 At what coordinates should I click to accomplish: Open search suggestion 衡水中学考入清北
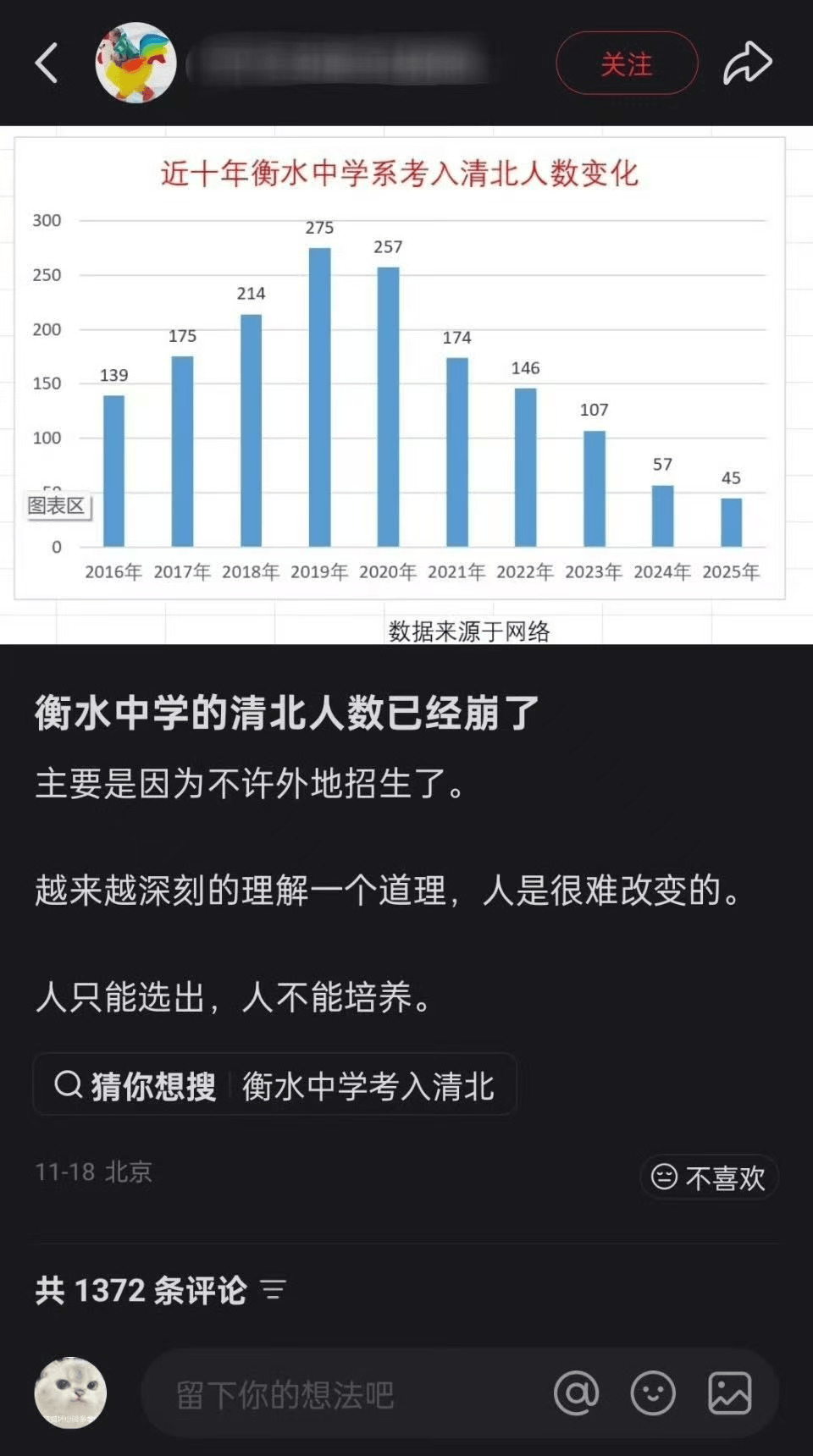coord(370,1085)
